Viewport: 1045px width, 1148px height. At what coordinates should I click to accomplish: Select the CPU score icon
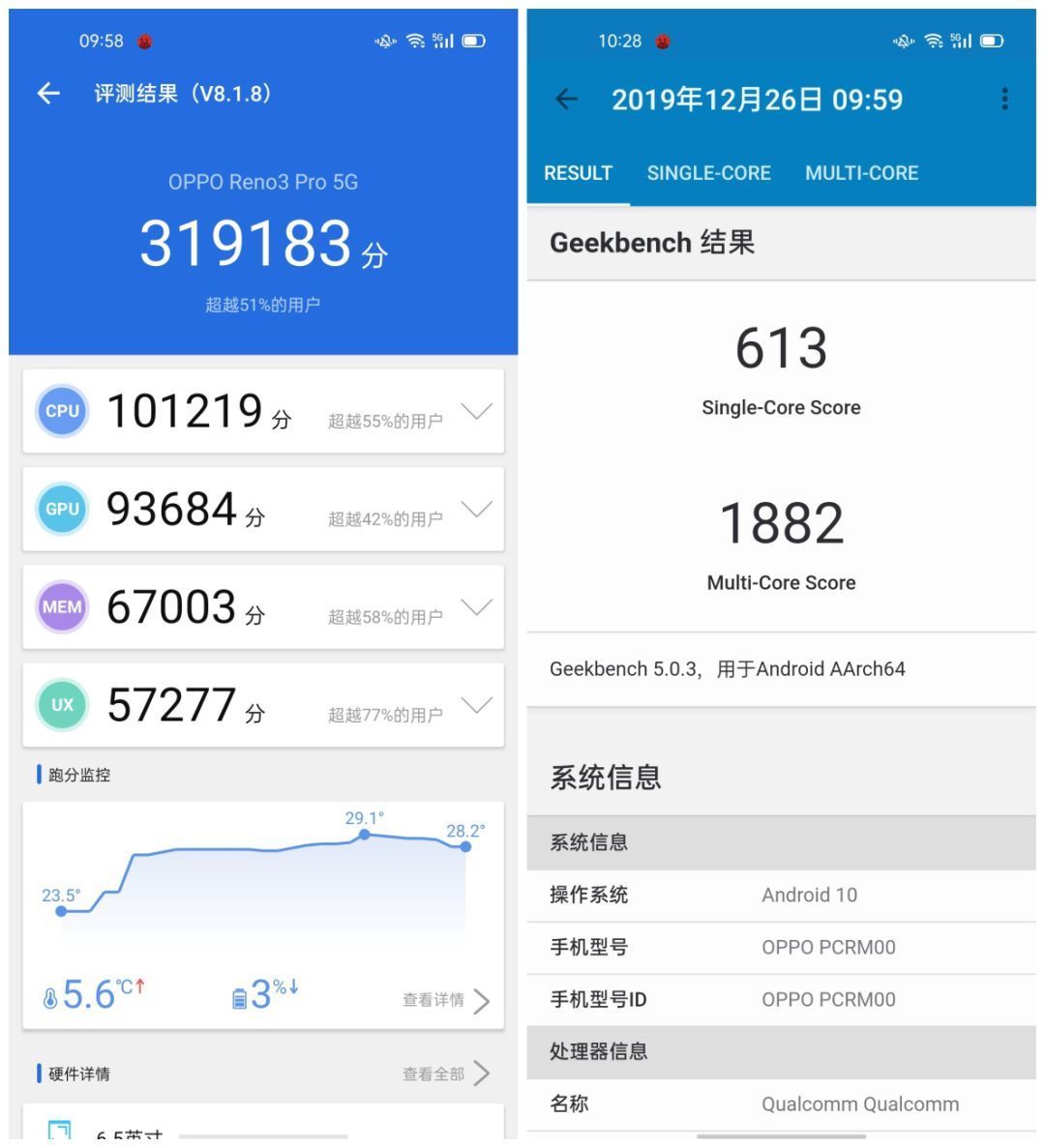pyautogui.click(x=62, y=410)
